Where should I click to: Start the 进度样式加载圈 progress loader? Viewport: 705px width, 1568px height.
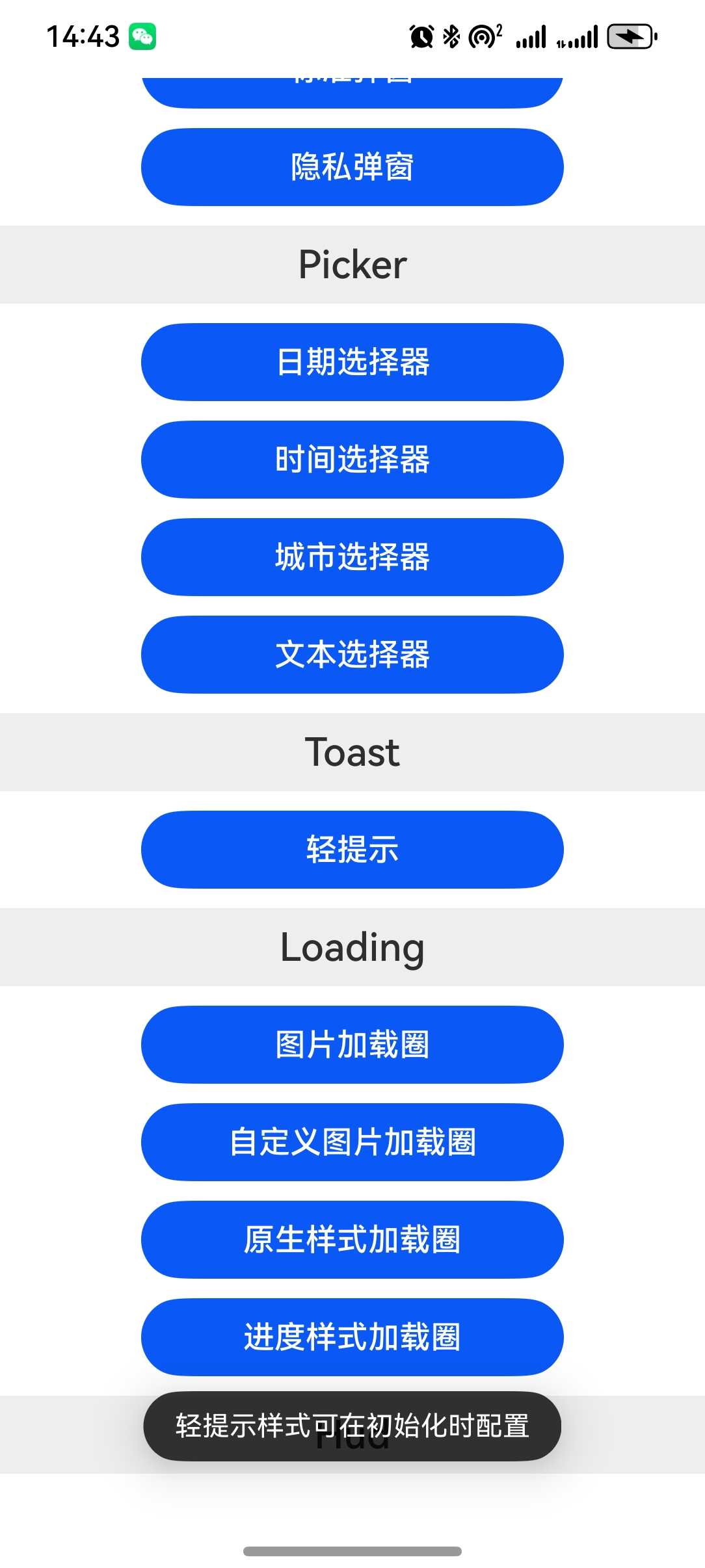pyautogui.click(x=352, y=1337)
